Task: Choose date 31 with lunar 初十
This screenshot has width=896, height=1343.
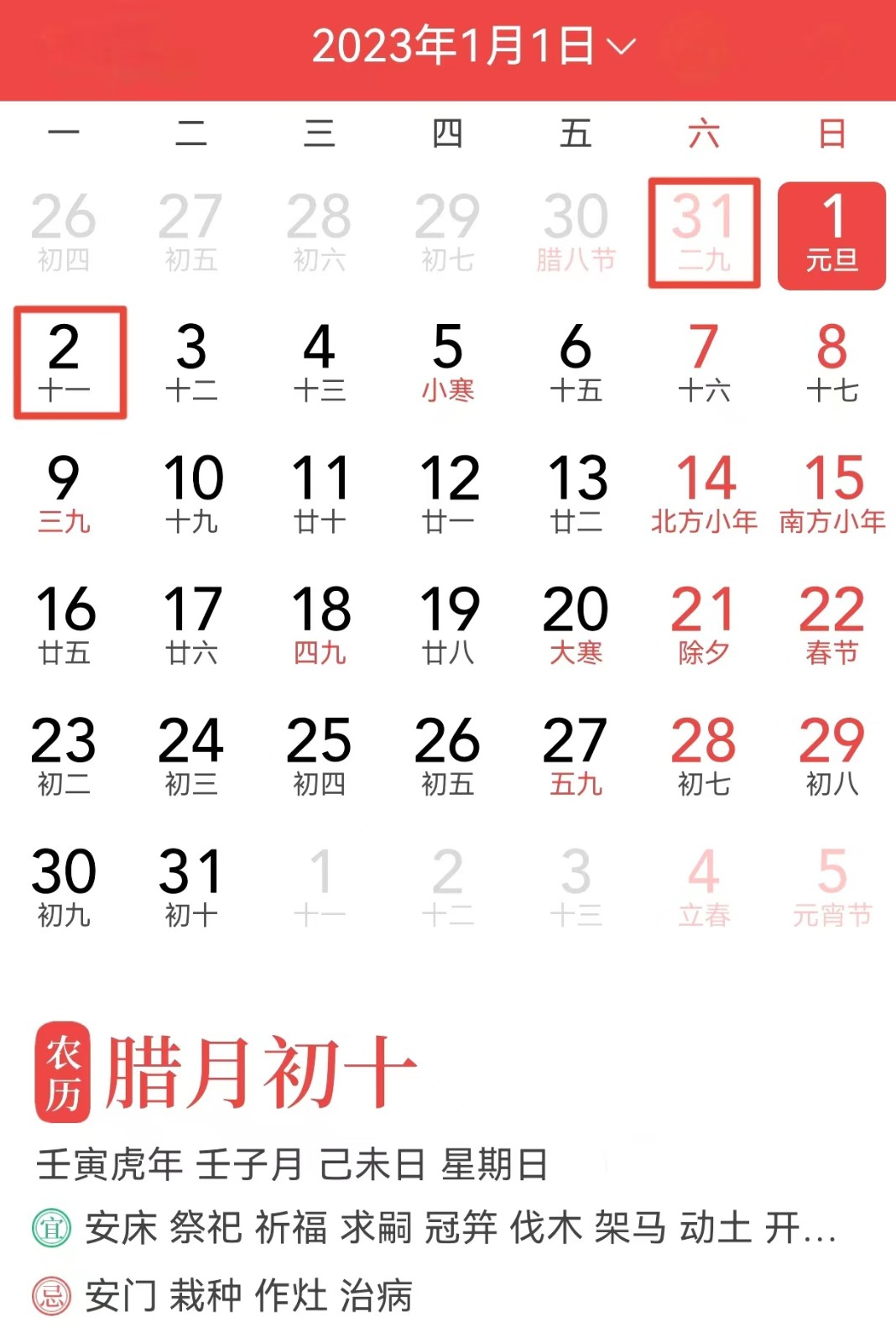Action: tap(191, 886)
